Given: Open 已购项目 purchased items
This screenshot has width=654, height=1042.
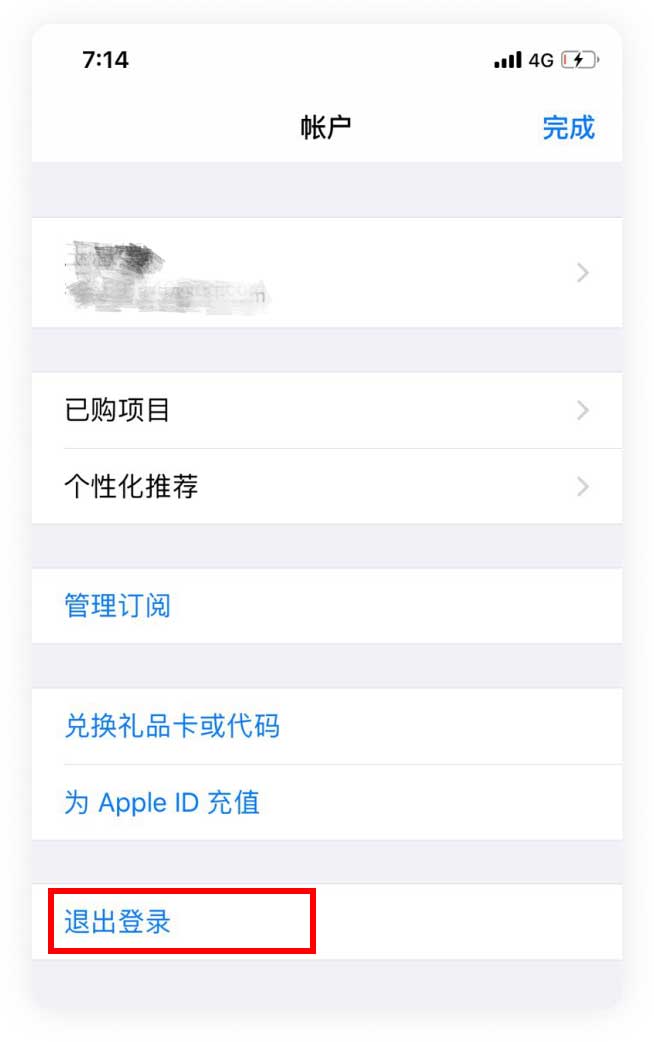Looking at the screenshot, I should click(326, 410).
